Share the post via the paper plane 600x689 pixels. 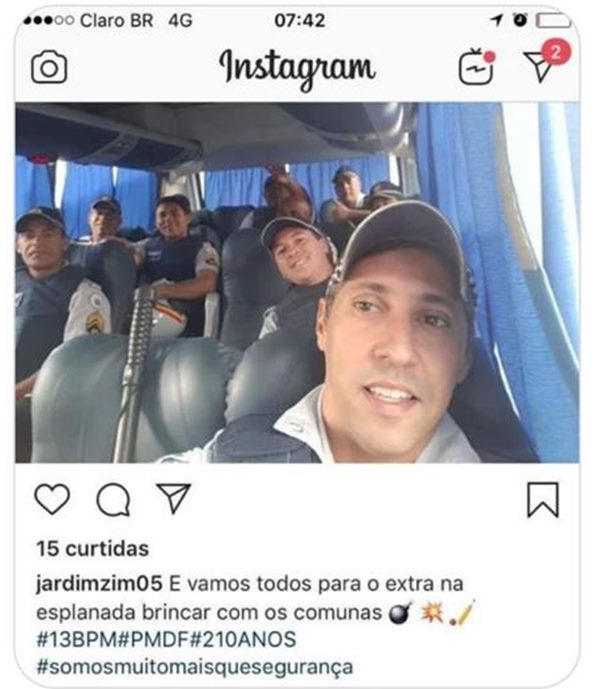(173, 498)
